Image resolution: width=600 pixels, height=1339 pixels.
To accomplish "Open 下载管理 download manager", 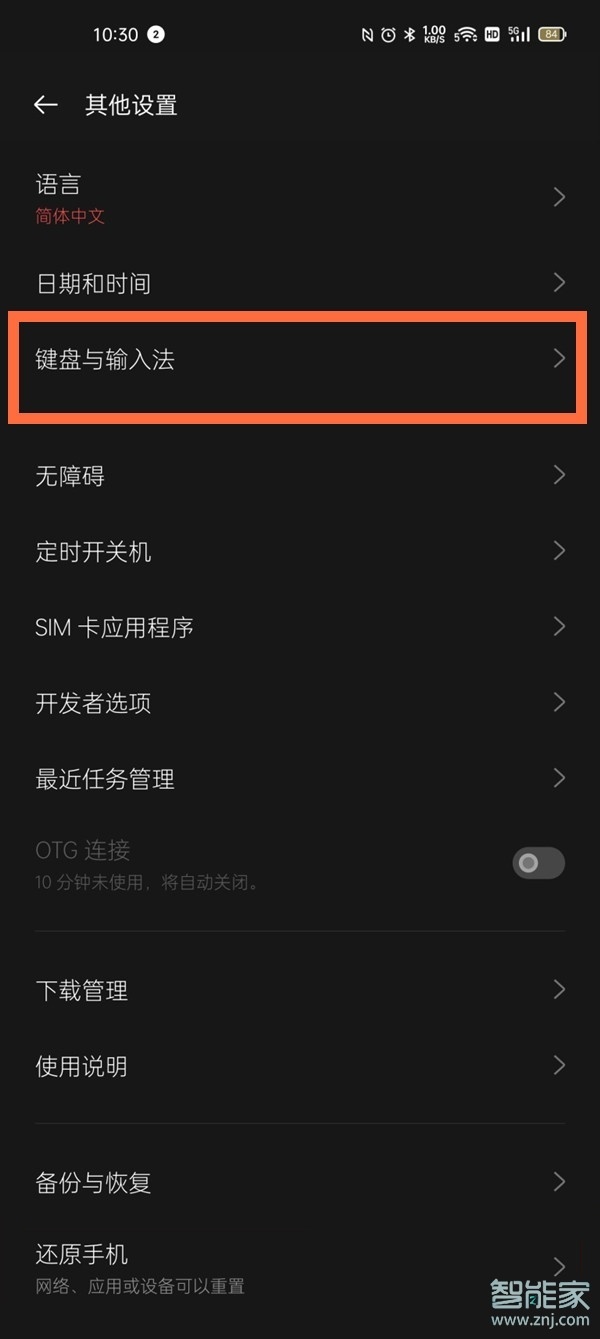I will 300,991.
